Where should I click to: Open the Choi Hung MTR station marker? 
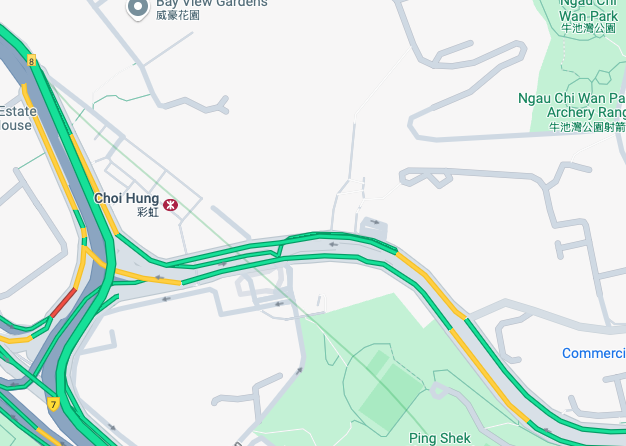point(171,204)
